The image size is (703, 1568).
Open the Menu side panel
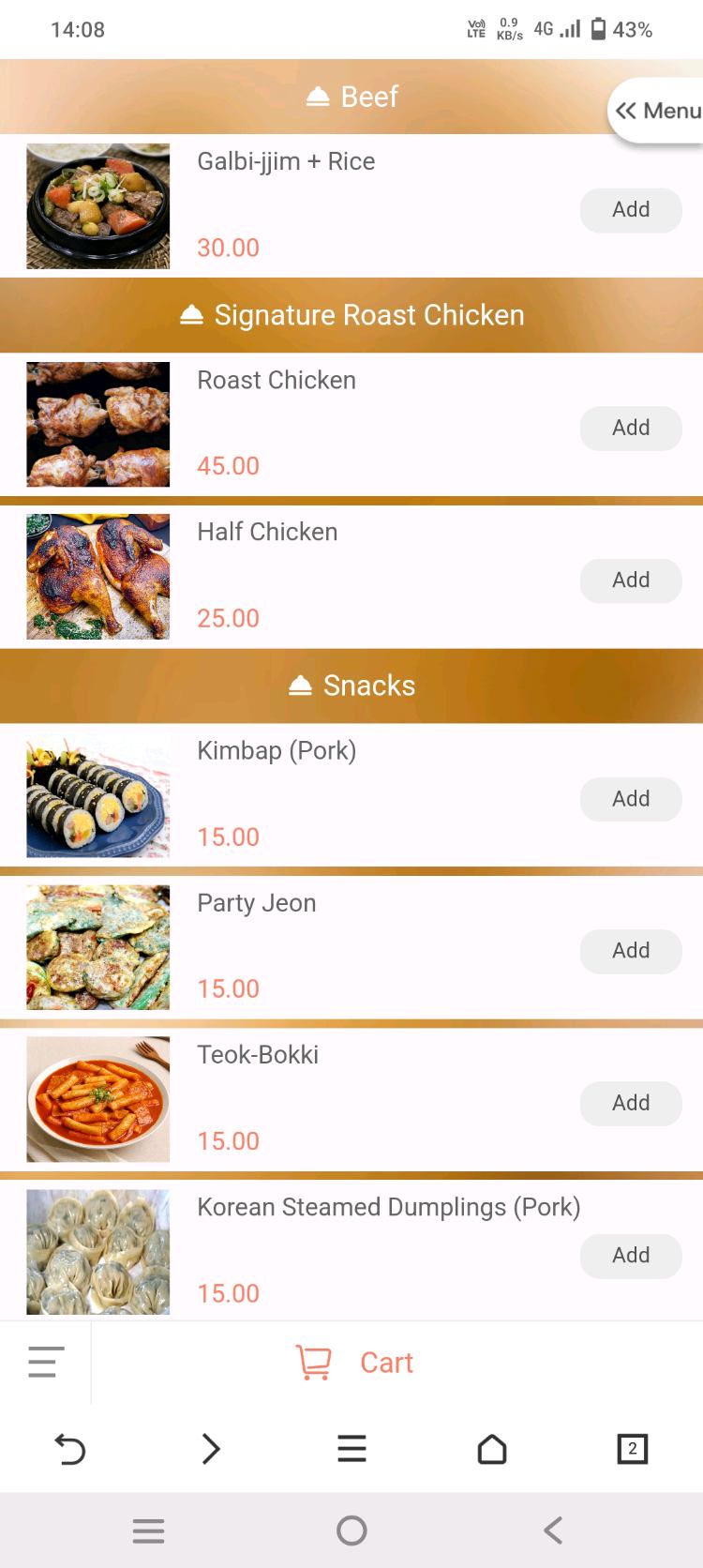[x=658, y=111]
